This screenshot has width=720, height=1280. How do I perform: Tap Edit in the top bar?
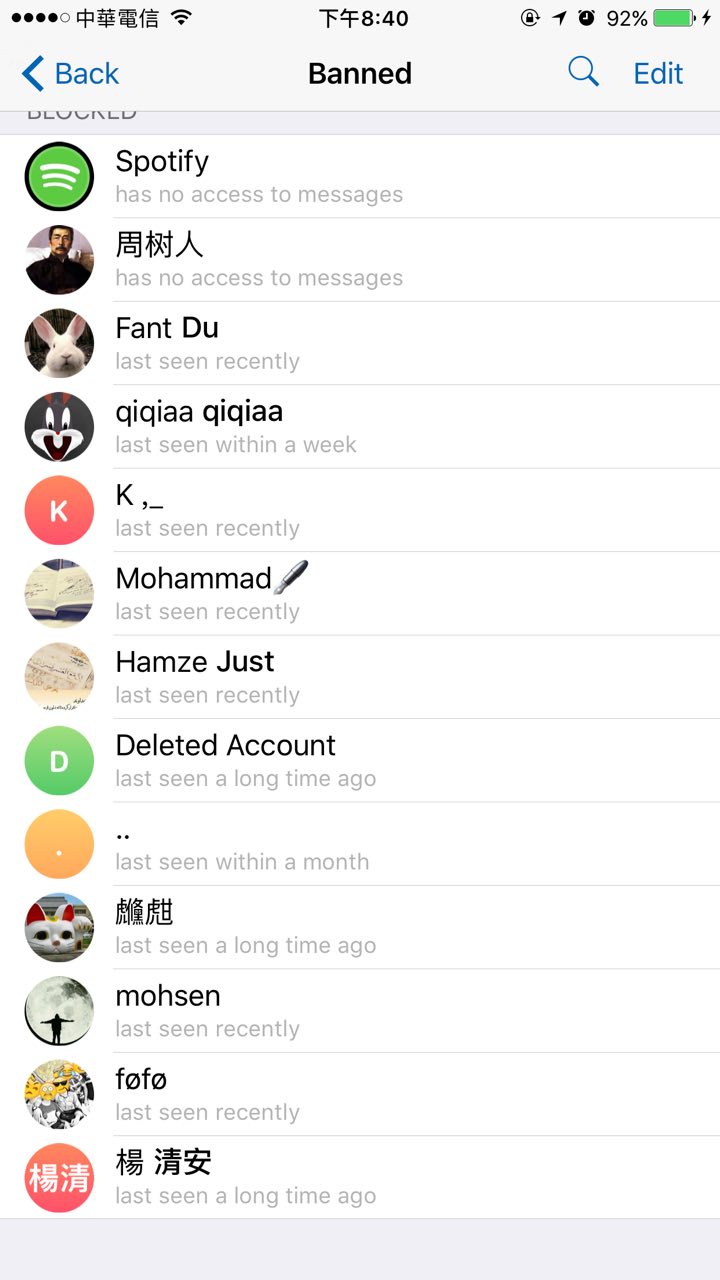(x=658, y=73)
